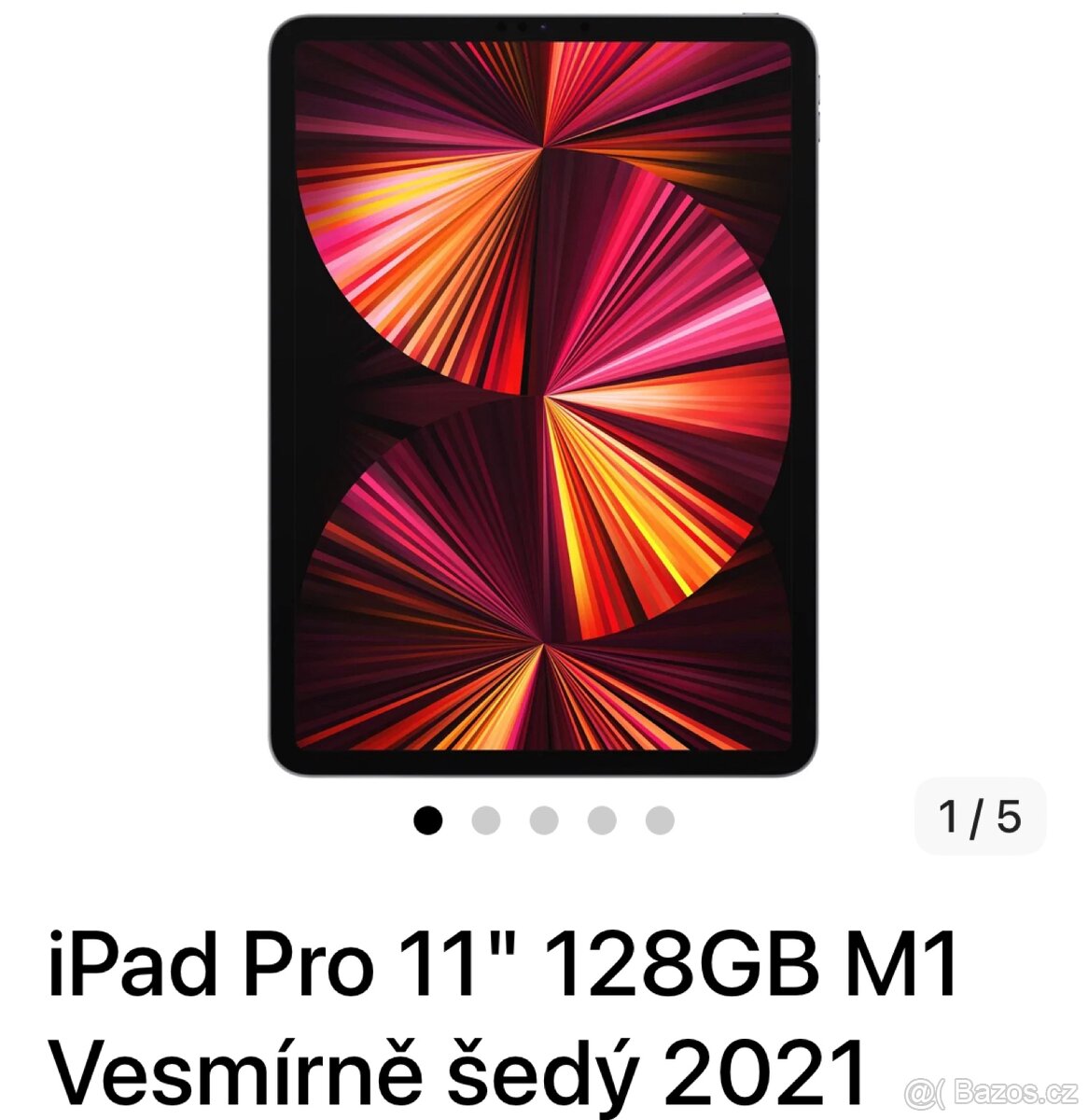Open the iPad Pro product image
1088x1120 pixels.
pyautogui.click(x=543, y=395)
